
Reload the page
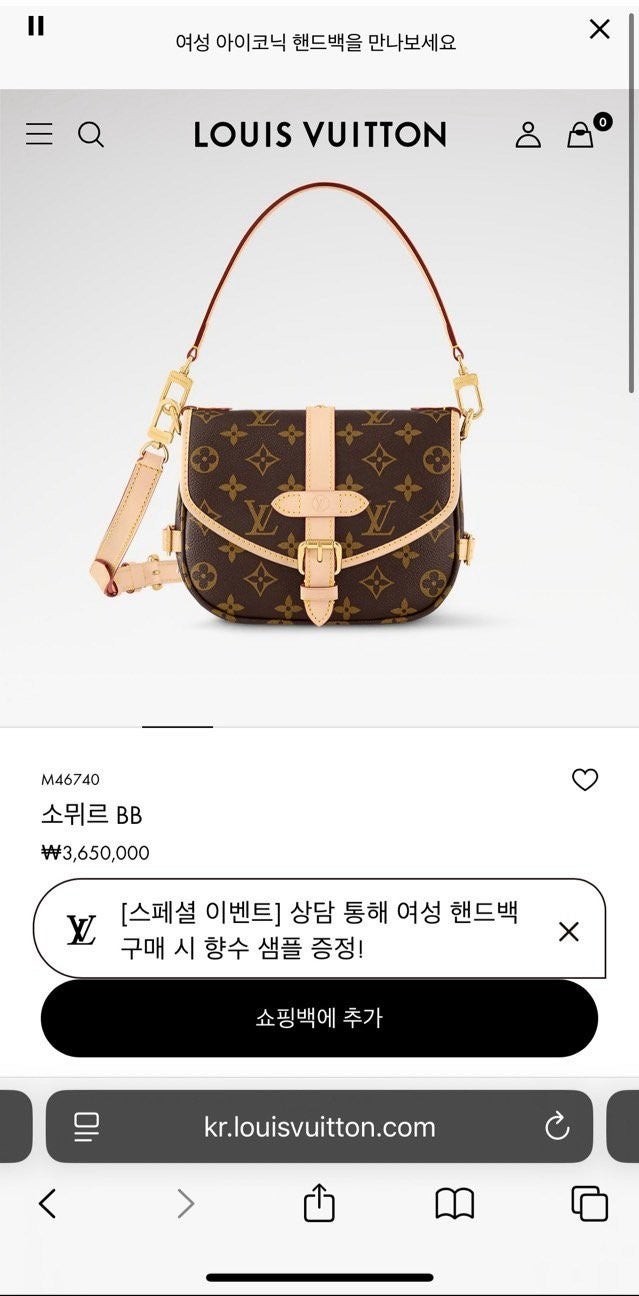coord(557,1127)
